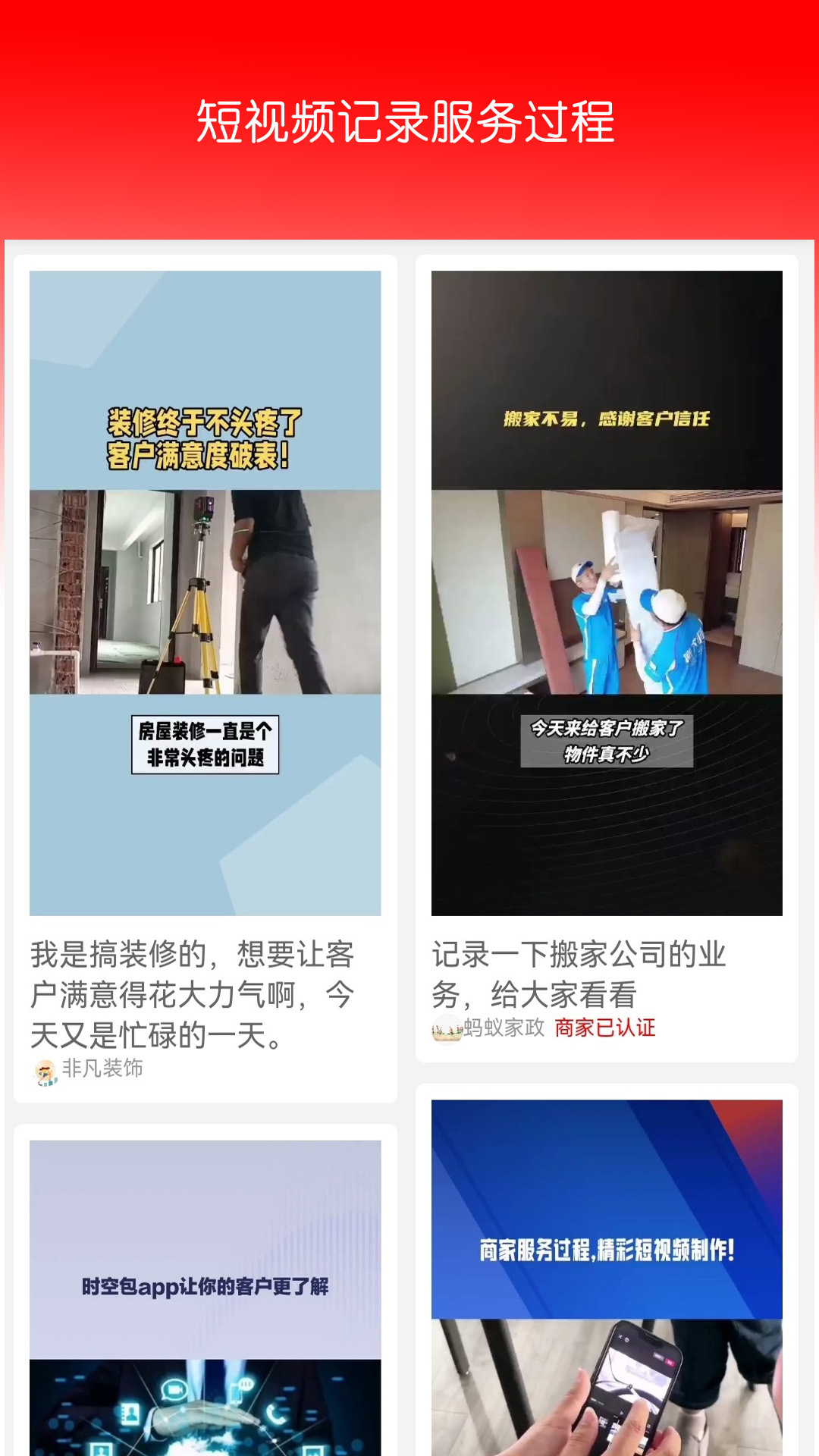Play the 时空包app introduction video
The image size is (819, 1456).
tap(206, 1289)
